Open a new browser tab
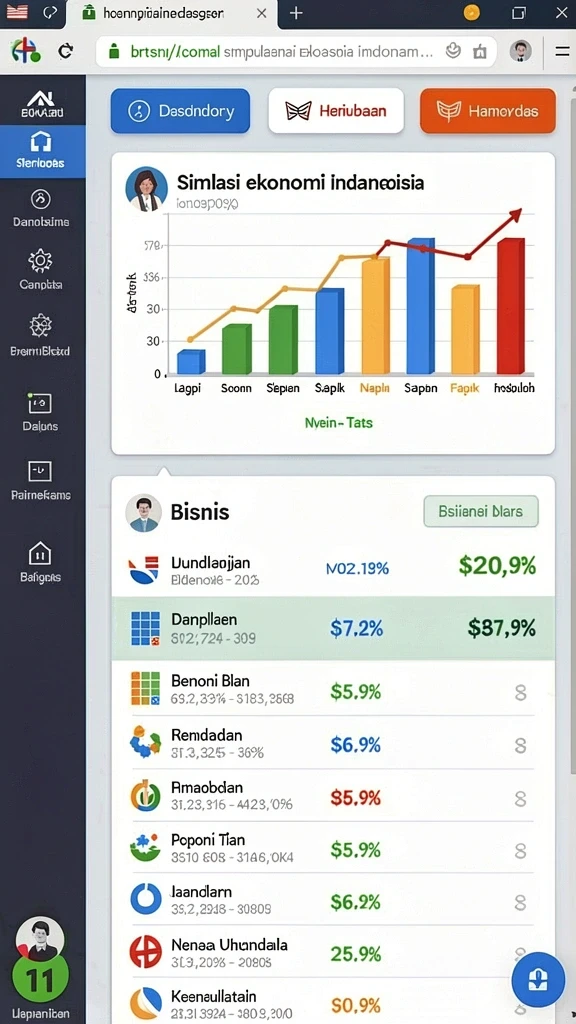576x1024 pixels. click(296, 14)
